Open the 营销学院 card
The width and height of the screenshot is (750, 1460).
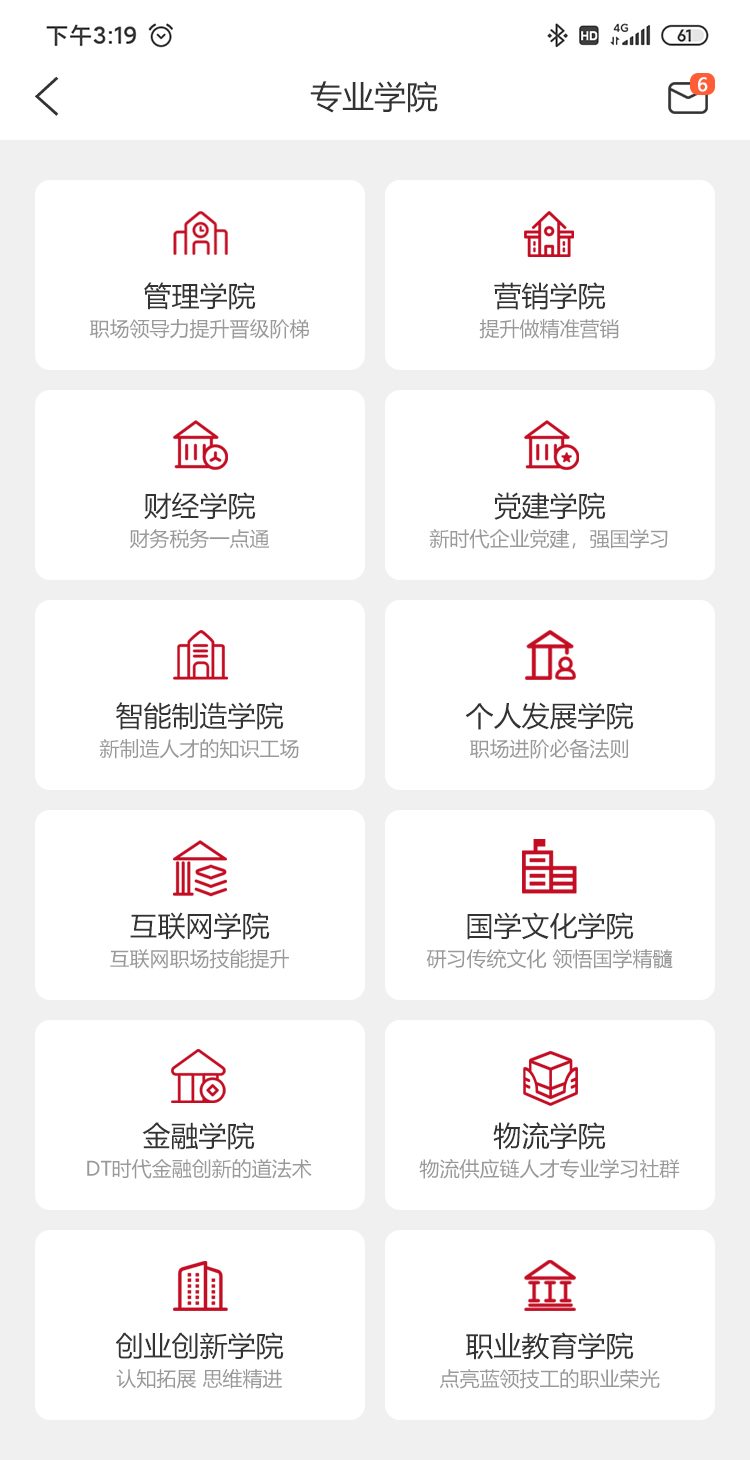(550, 275)
